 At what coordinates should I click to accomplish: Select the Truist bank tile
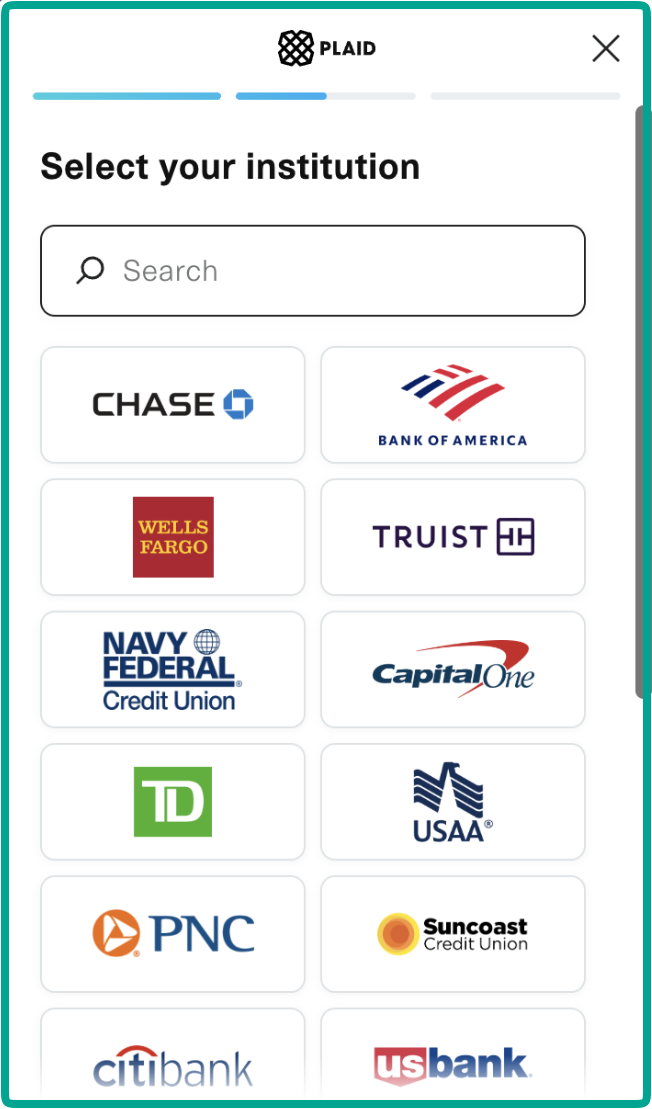click(x=453, y=537)
